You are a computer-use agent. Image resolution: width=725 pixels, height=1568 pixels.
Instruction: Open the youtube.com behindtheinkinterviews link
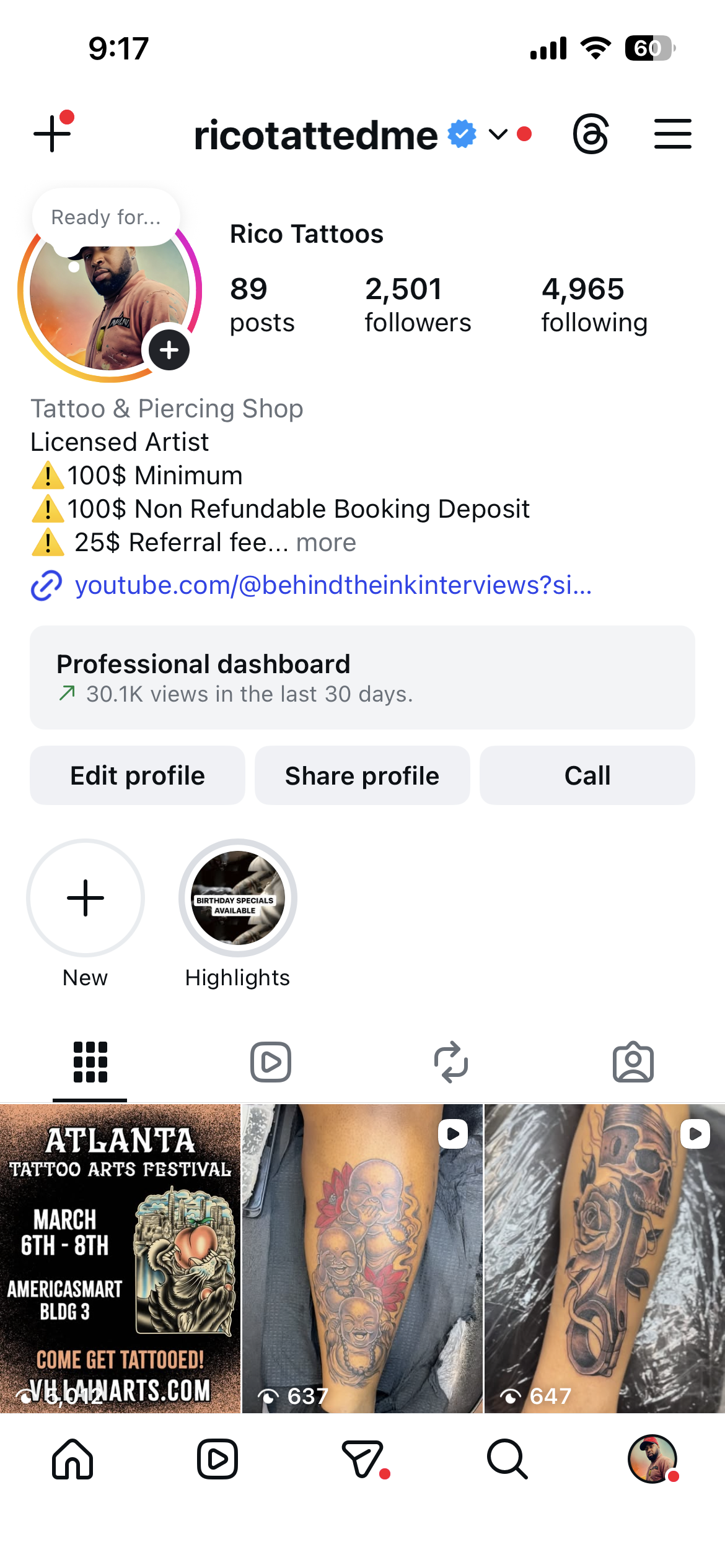(x=333, y=585)
